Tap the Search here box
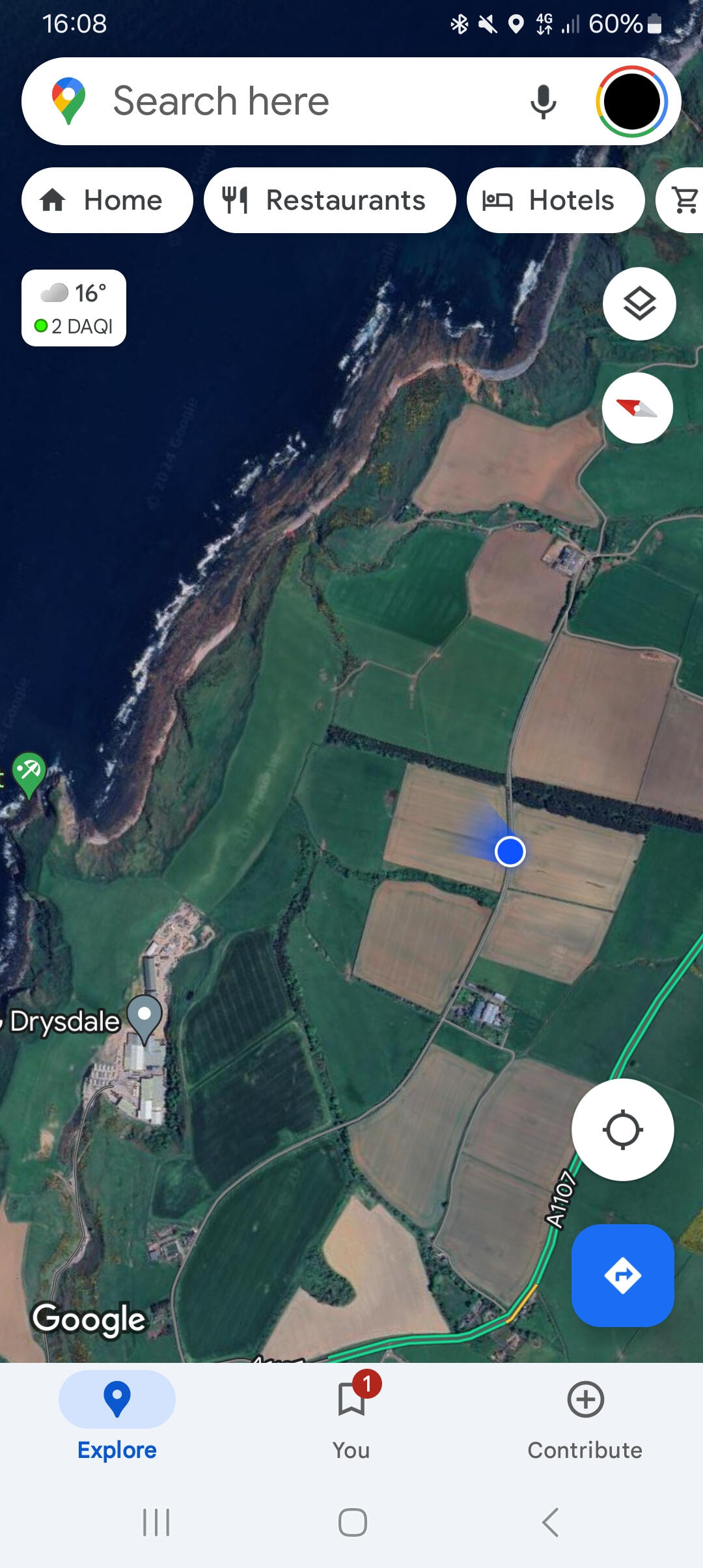 click(x=293, y=101)
